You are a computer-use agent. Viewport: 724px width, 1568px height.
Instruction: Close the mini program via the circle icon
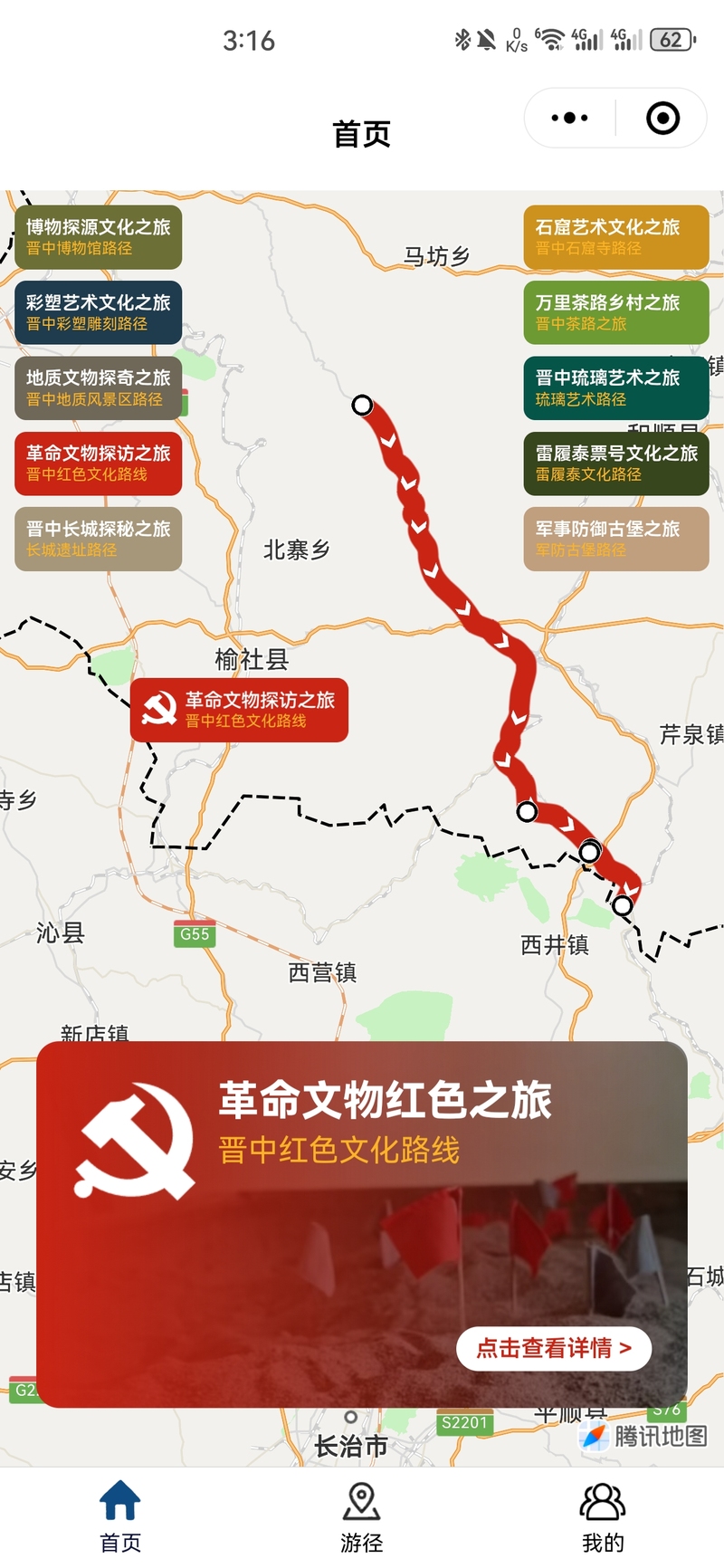click(662, 118)
